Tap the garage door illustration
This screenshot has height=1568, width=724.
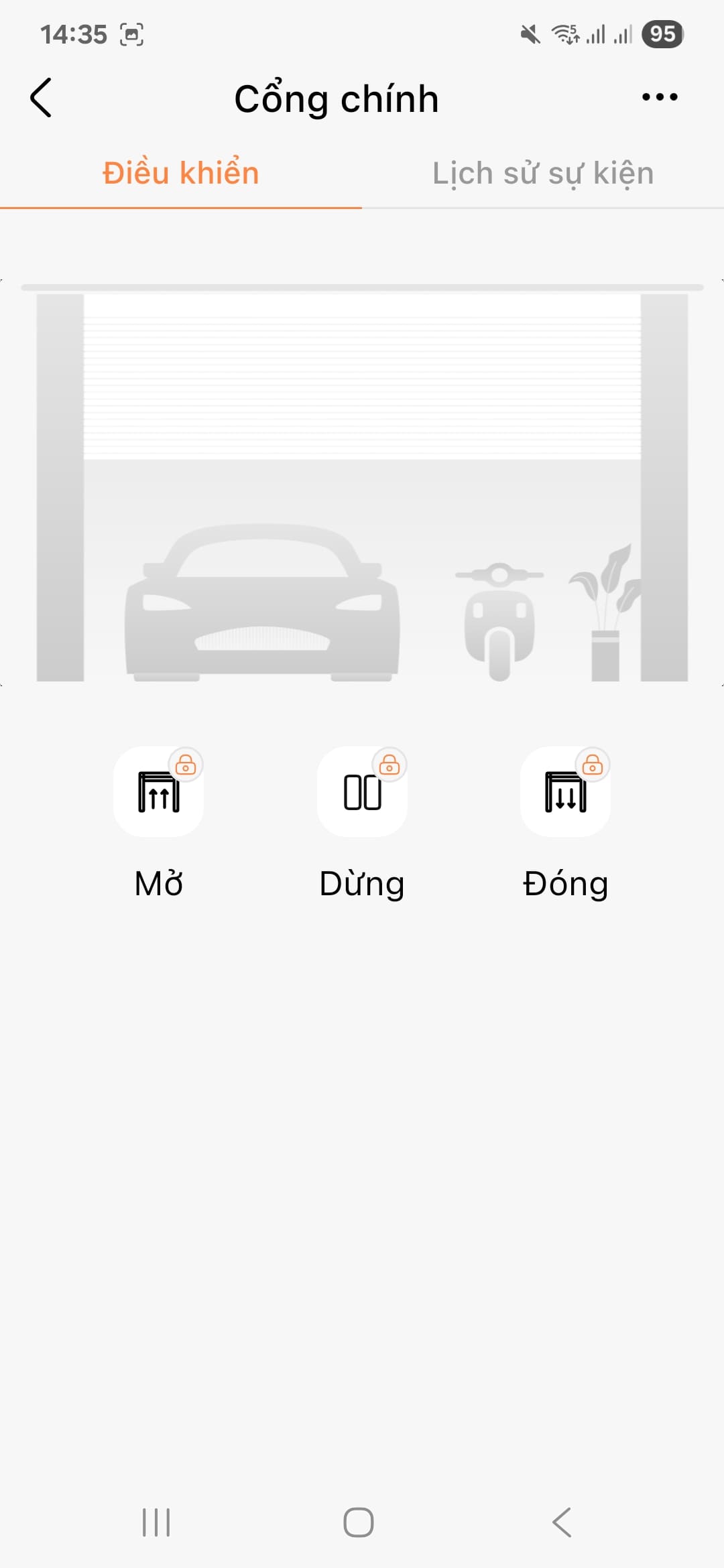pyautogui.click(x=362, y=375)
